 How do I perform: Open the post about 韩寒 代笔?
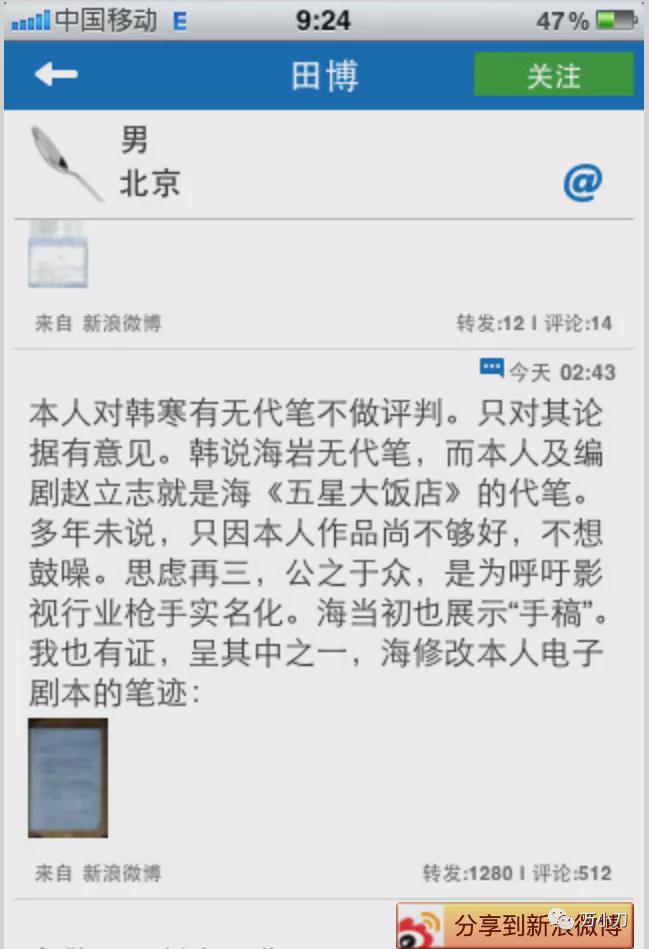tap(316, 552)
